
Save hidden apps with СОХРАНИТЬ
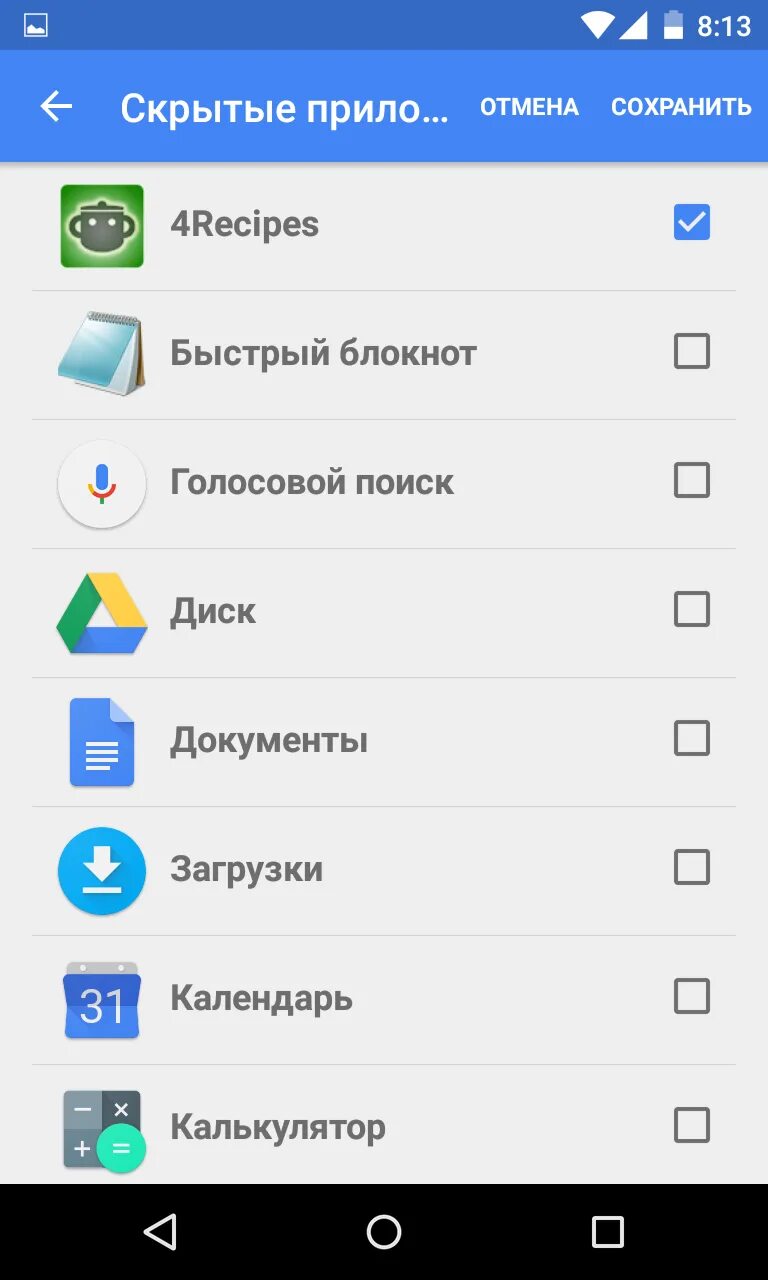(x=681, y=107)
